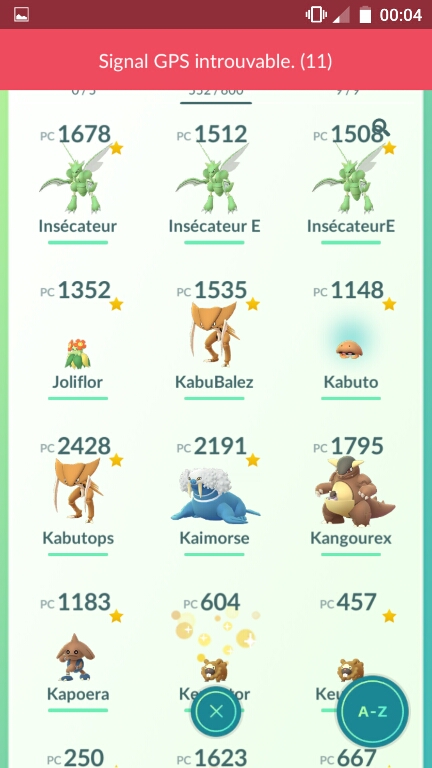
Task: Open the search magnifier icon
Action: pyautogui.click(x=381, y=127)
